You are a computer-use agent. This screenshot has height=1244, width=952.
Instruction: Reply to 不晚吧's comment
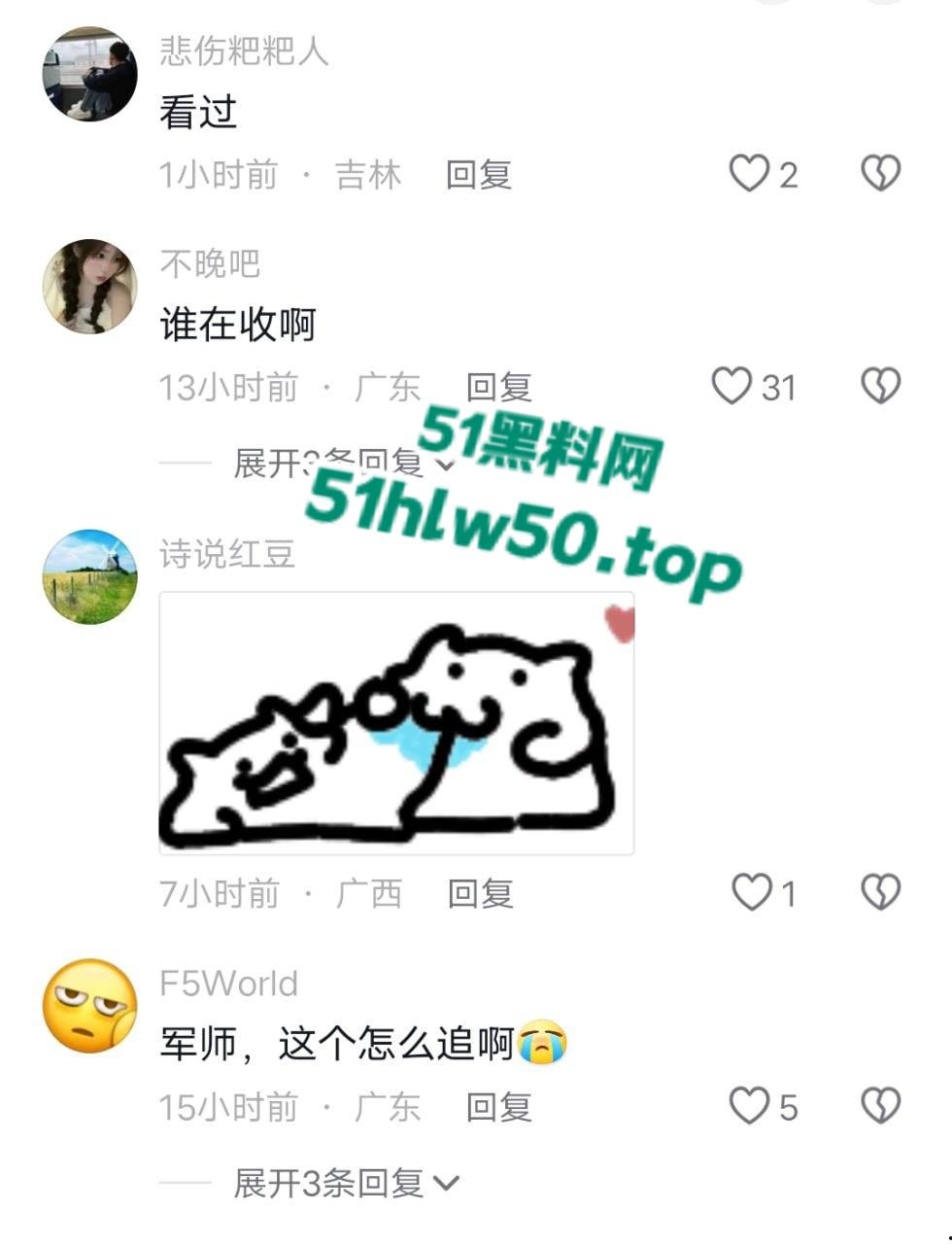(x=498, y=387)
